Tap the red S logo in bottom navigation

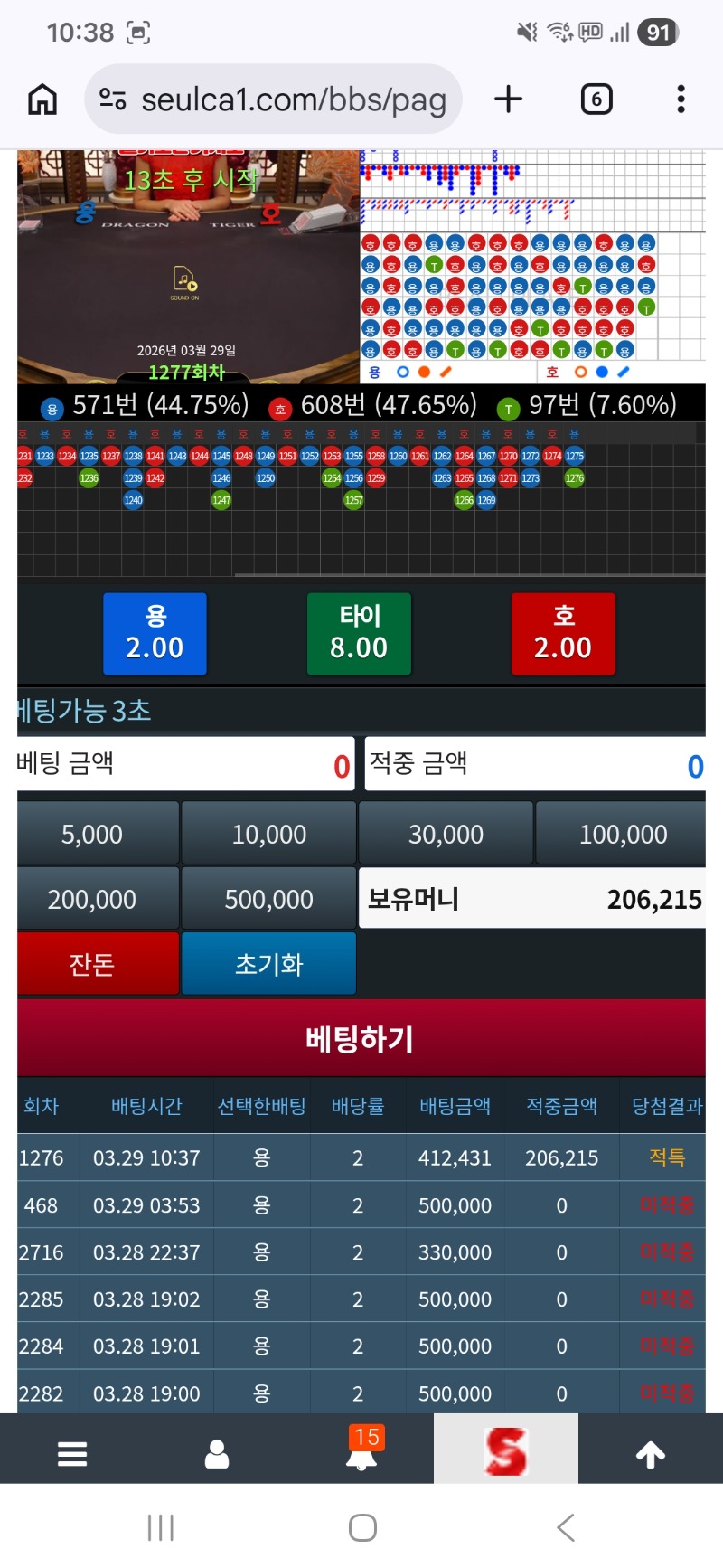click(506, 1451)
